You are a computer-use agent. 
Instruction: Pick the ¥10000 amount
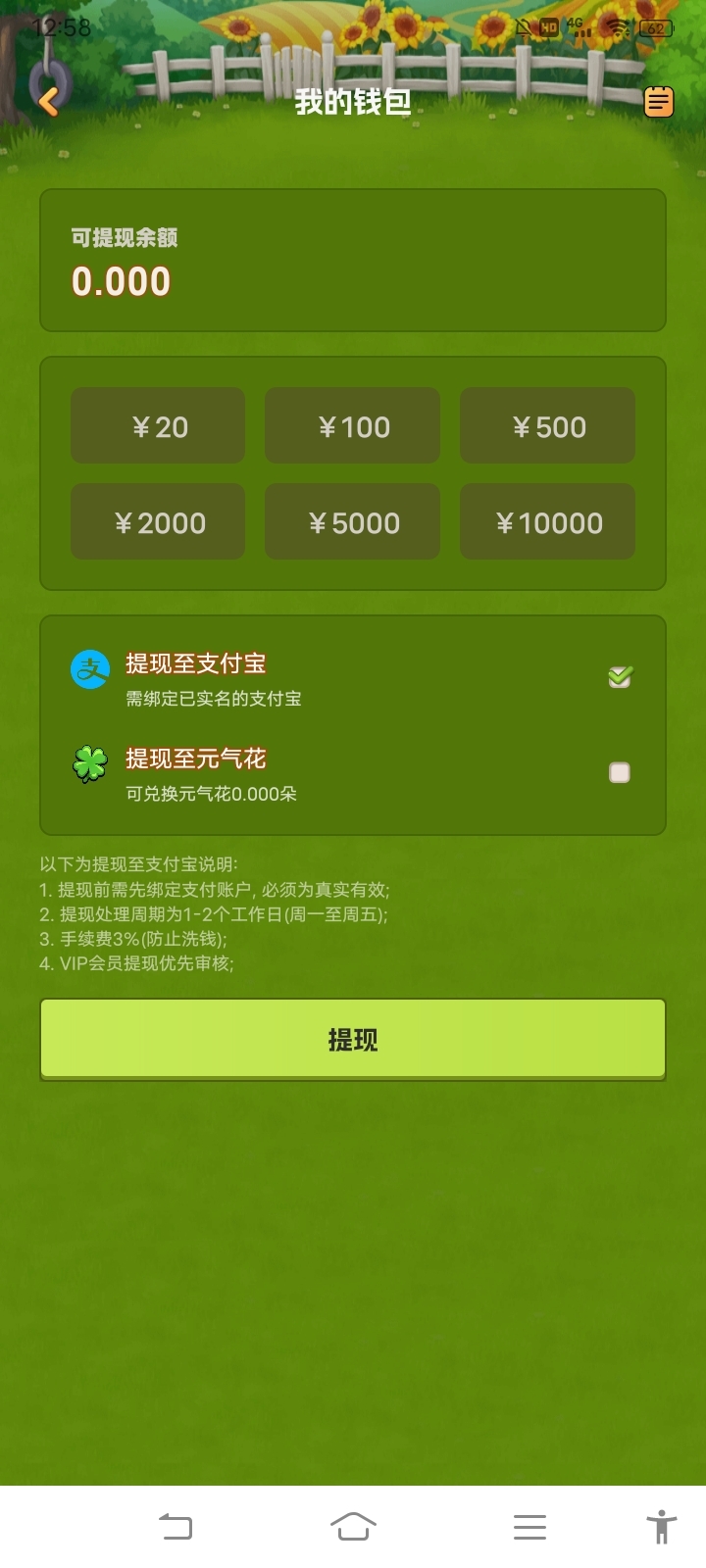547,521
